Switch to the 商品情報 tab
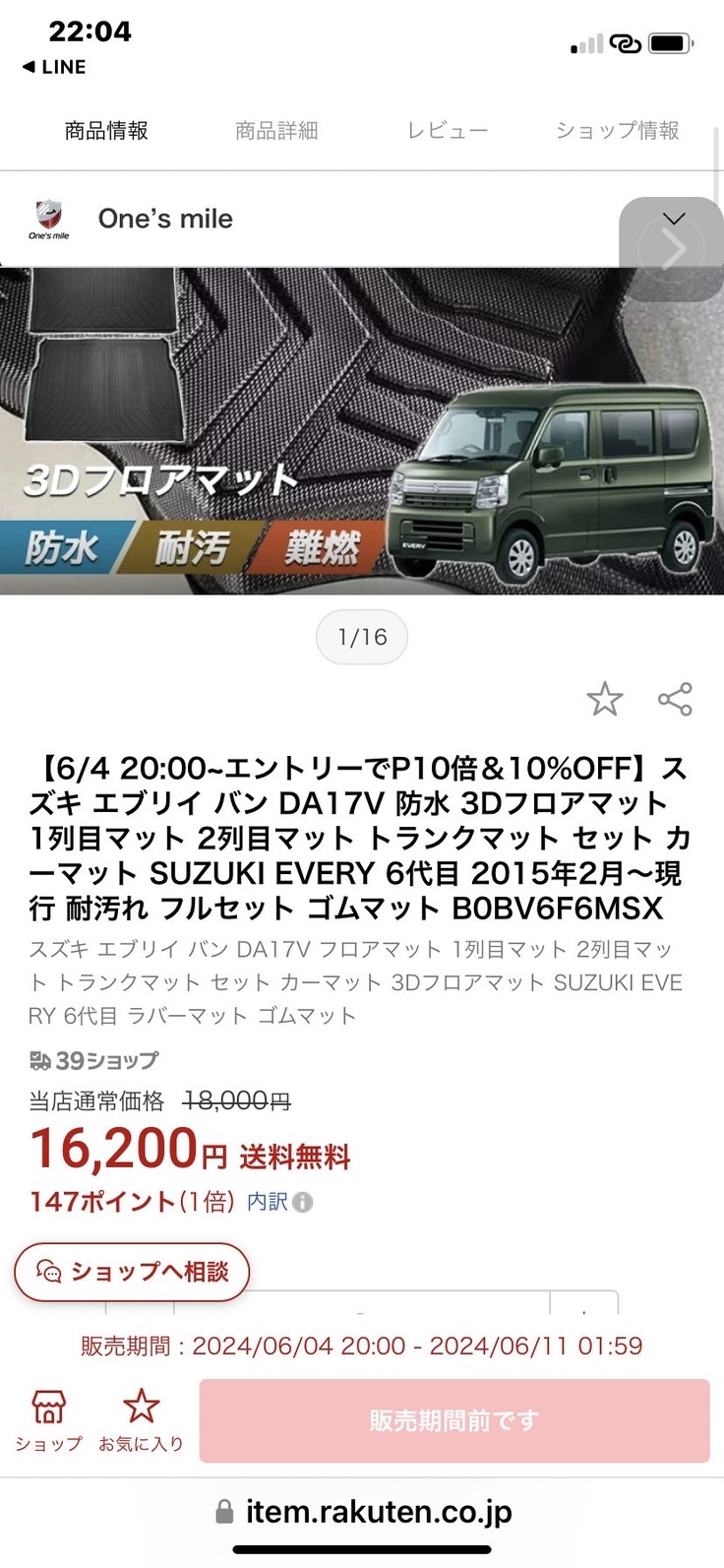Screen dimensions: 724x1568 tap(106, 131)
